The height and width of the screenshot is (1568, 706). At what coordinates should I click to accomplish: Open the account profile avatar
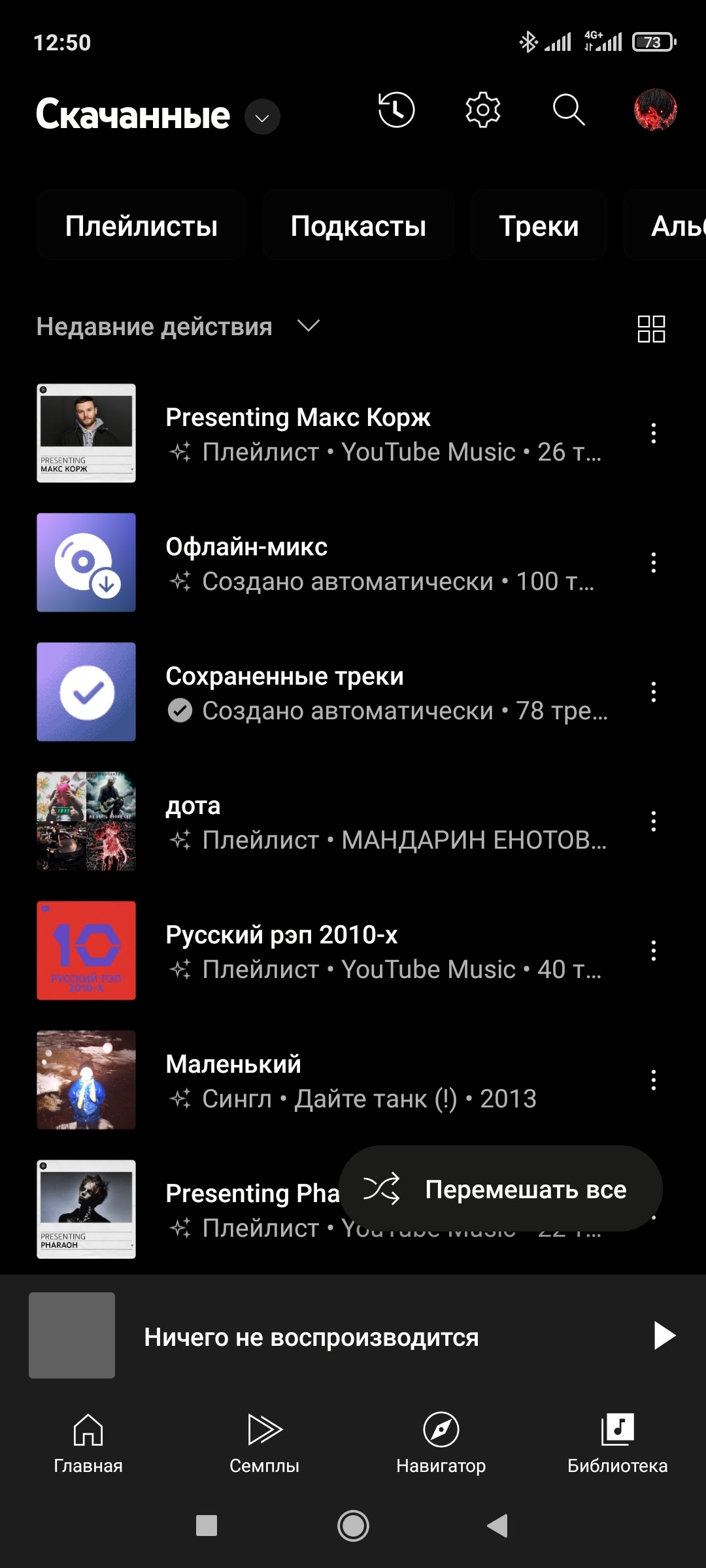tap(655, 110)
